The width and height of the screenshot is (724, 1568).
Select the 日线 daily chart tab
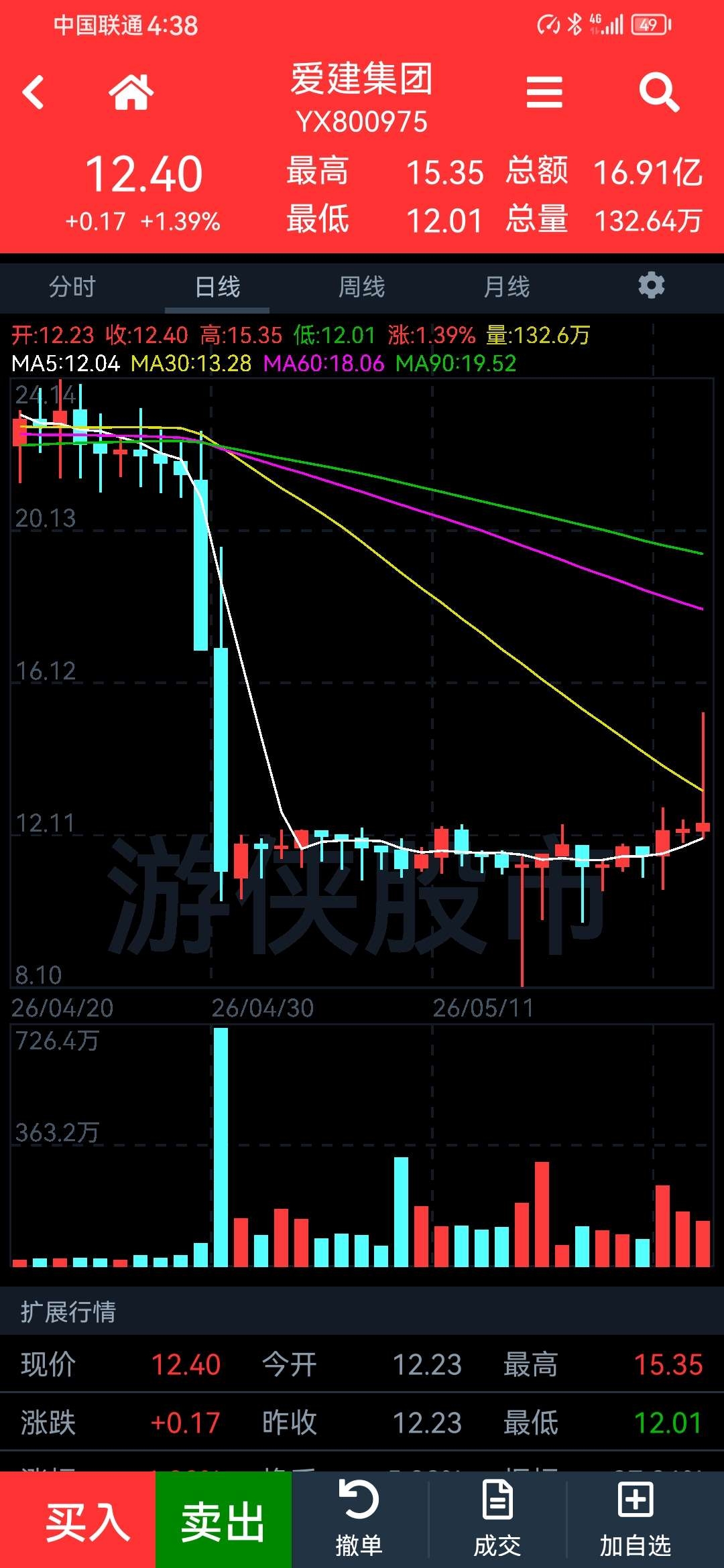point(217,287)
